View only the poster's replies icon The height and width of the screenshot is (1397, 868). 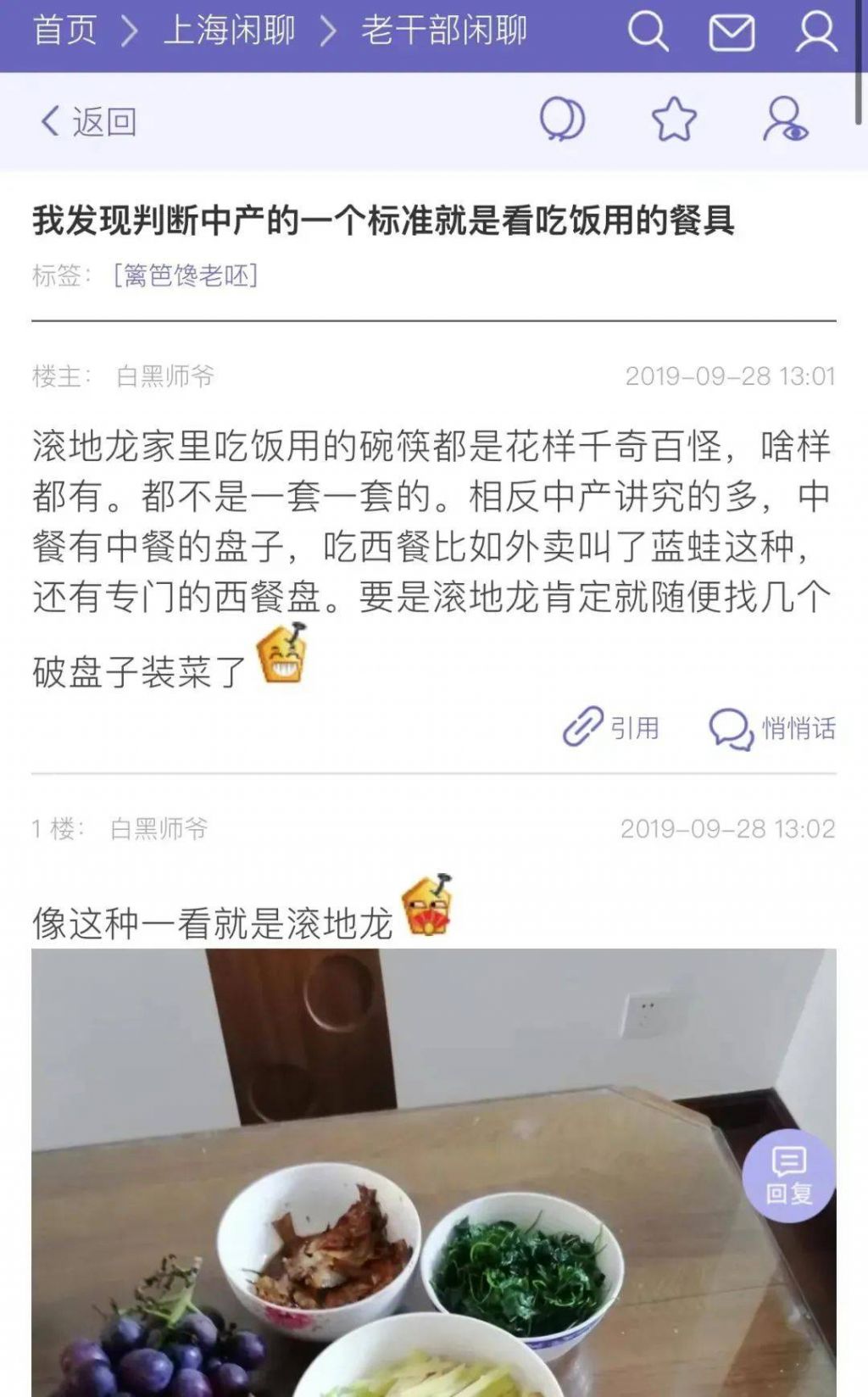(785, 120)
